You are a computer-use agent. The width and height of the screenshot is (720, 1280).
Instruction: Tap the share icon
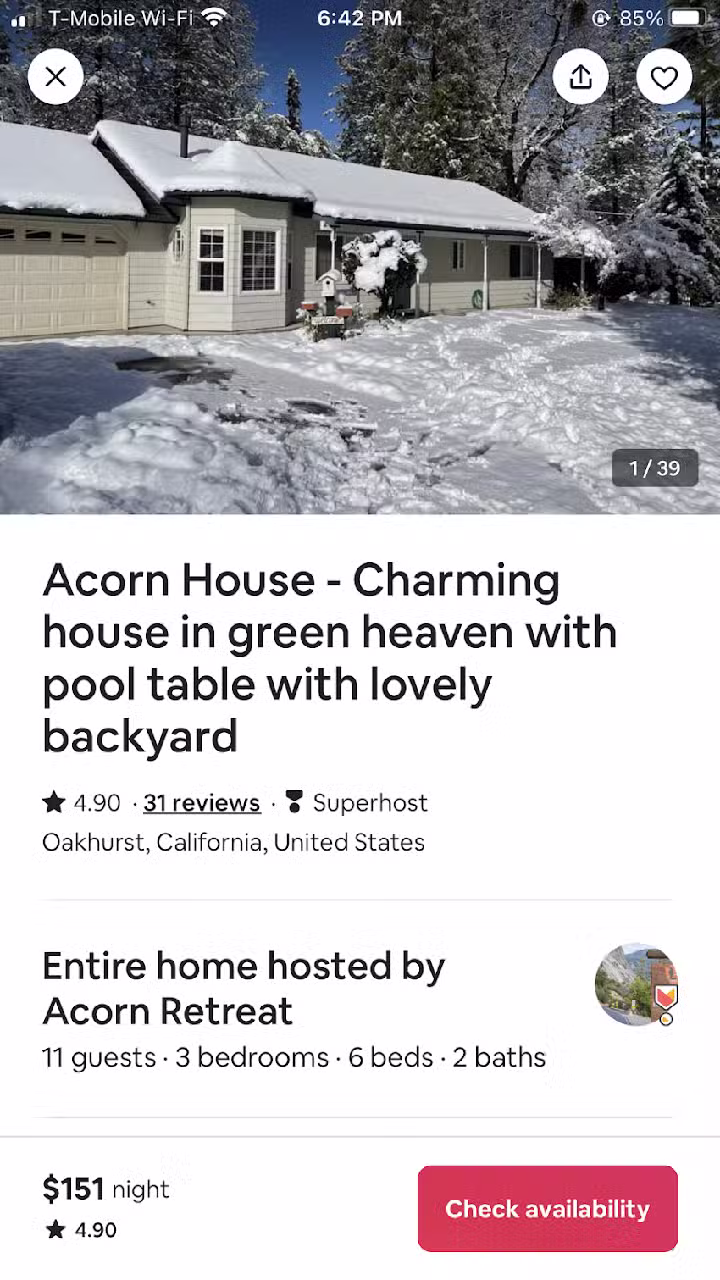pos(581,76)
